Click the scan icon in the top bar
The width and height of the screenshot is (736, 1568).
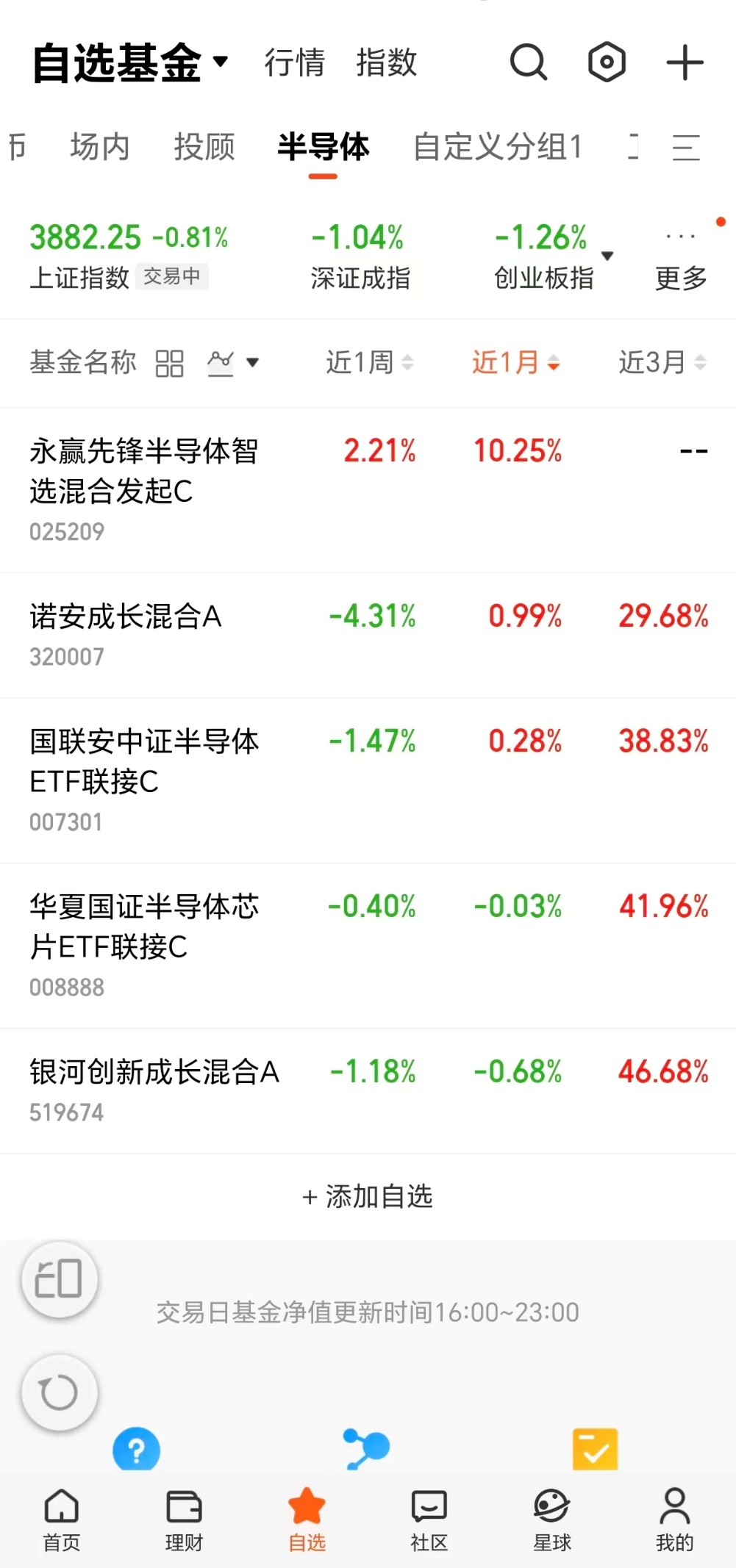(x=606, y=62)
